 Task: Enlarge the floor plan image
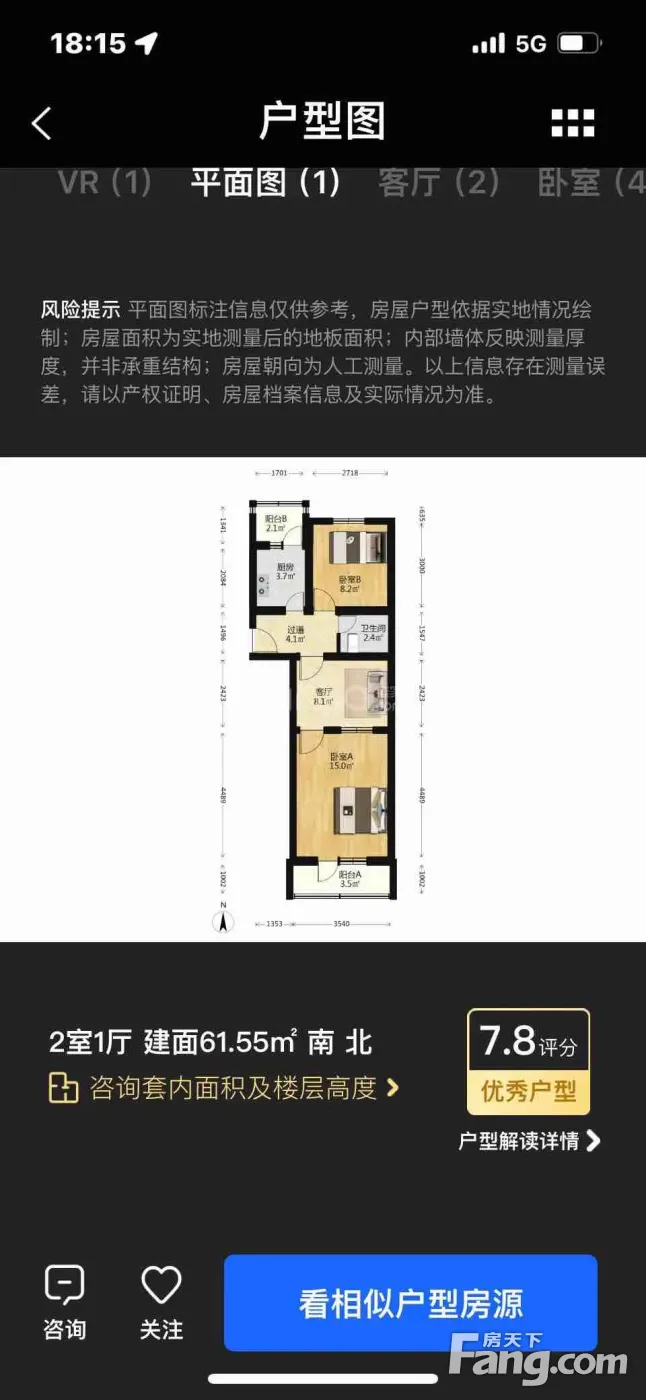pyautogui.click(x=323, y=699)
